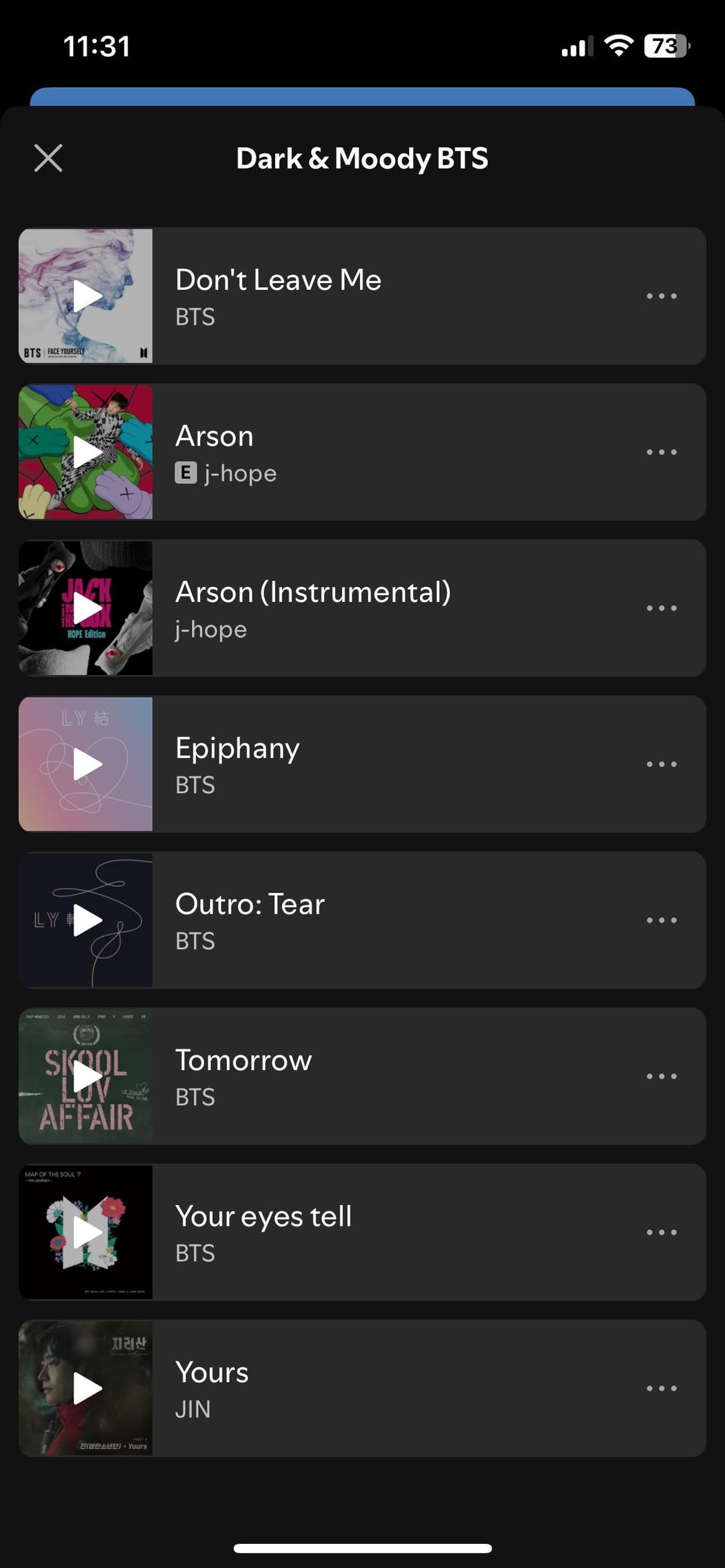The image size is (725, 1568).
Task: Open more options for Epiphany
Action: point(661,764)
